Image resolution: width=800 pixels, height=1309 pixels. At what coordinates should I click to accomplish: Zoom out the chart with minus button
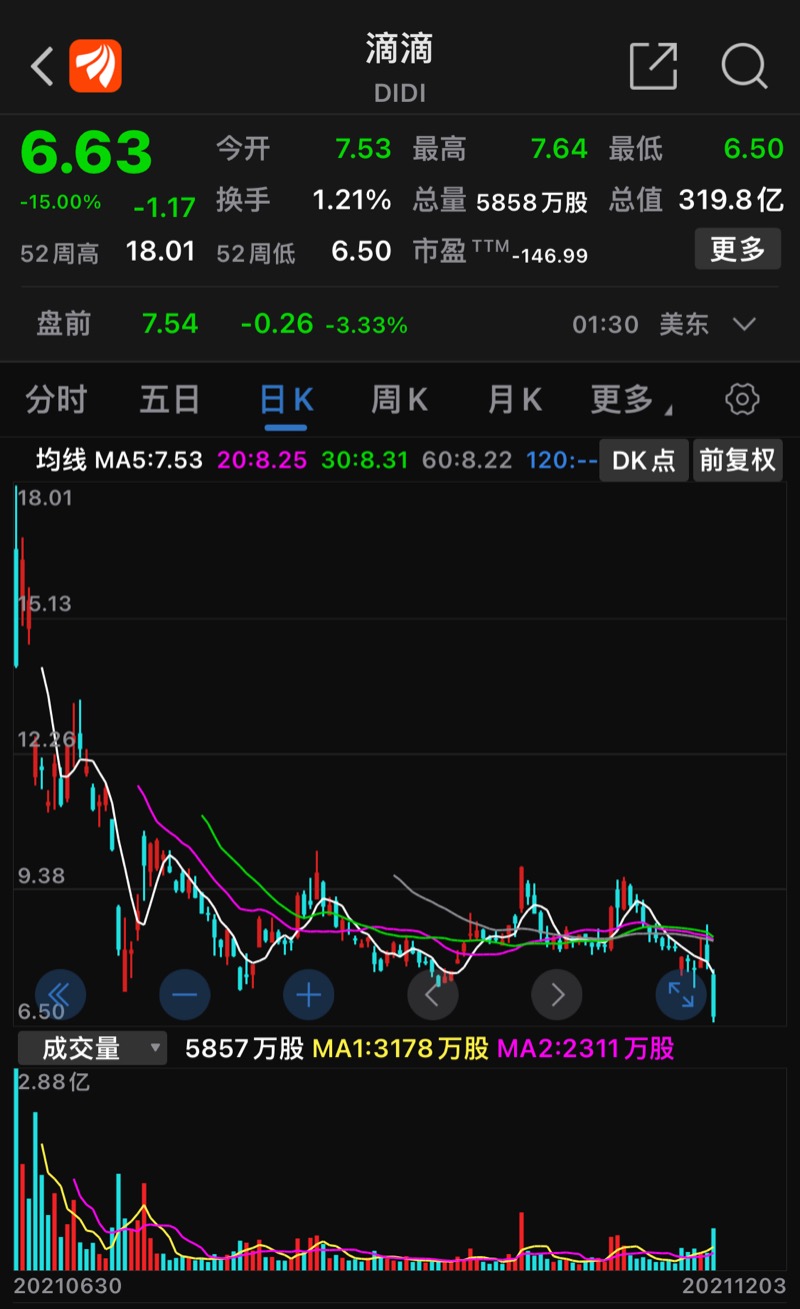tap(185, 994)
